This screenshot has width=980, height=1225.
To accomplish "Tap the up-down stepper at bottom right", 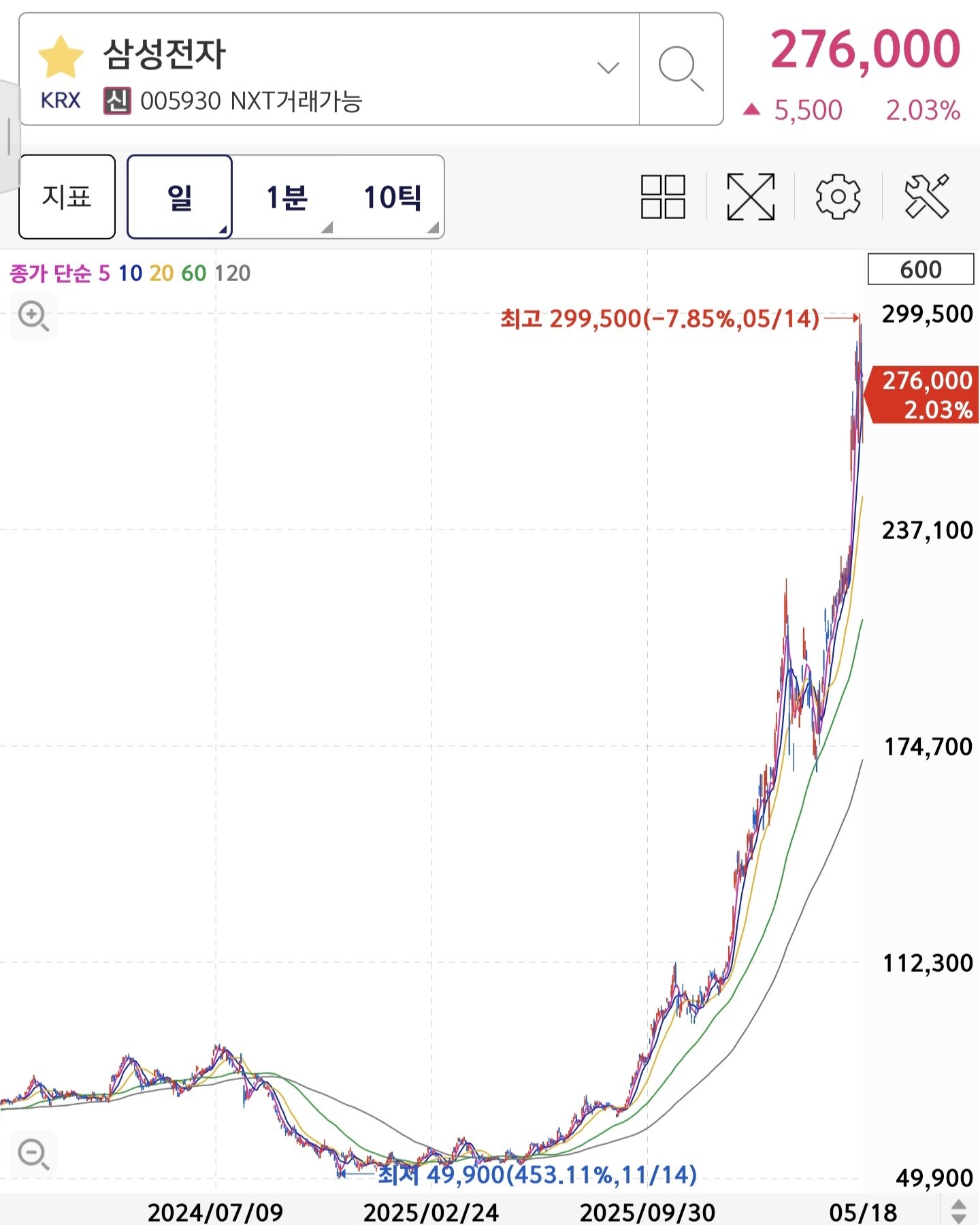I will click(x=958, y=1211).
